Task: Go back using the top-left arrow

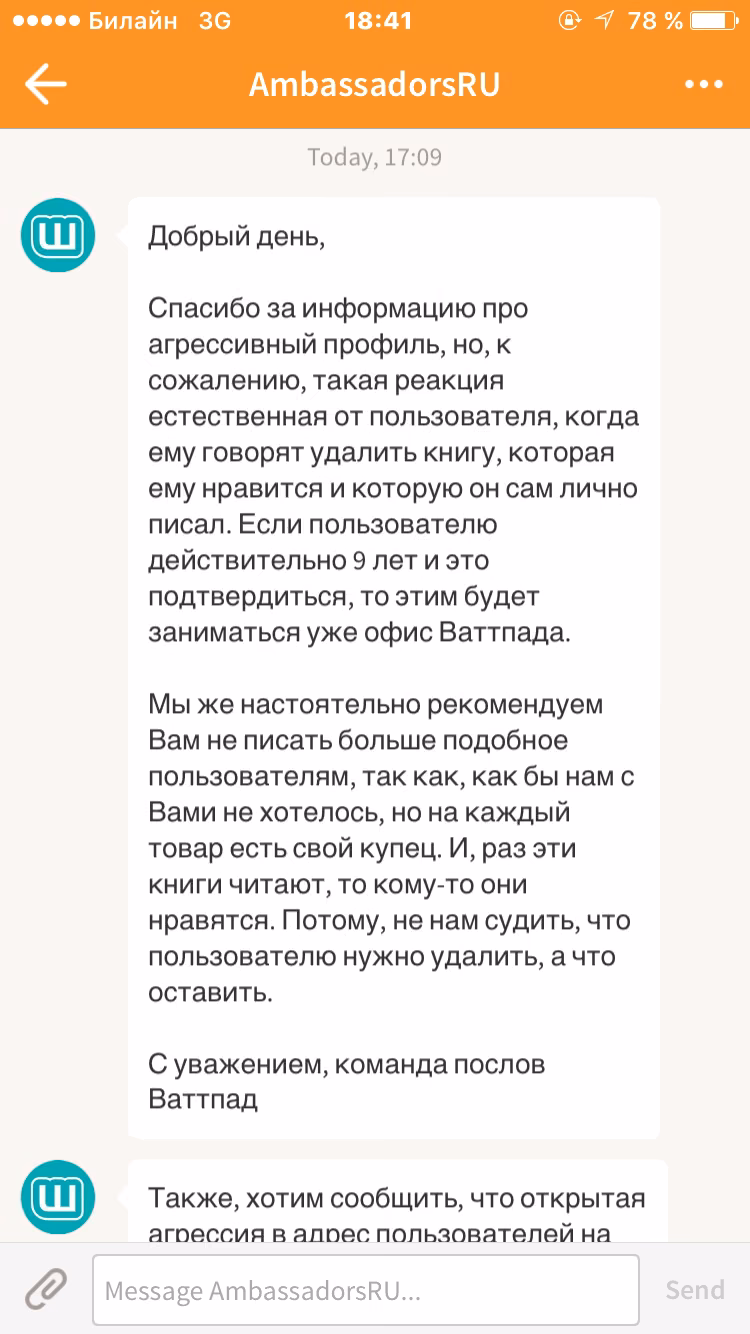Action: [46, 85]
